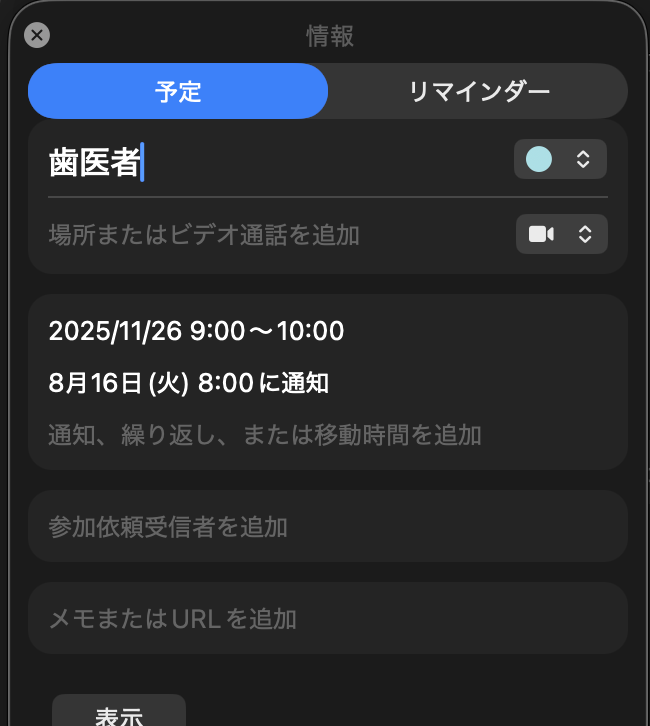Select the 予定 tab

pyautogui.click(x=178, y=92)
